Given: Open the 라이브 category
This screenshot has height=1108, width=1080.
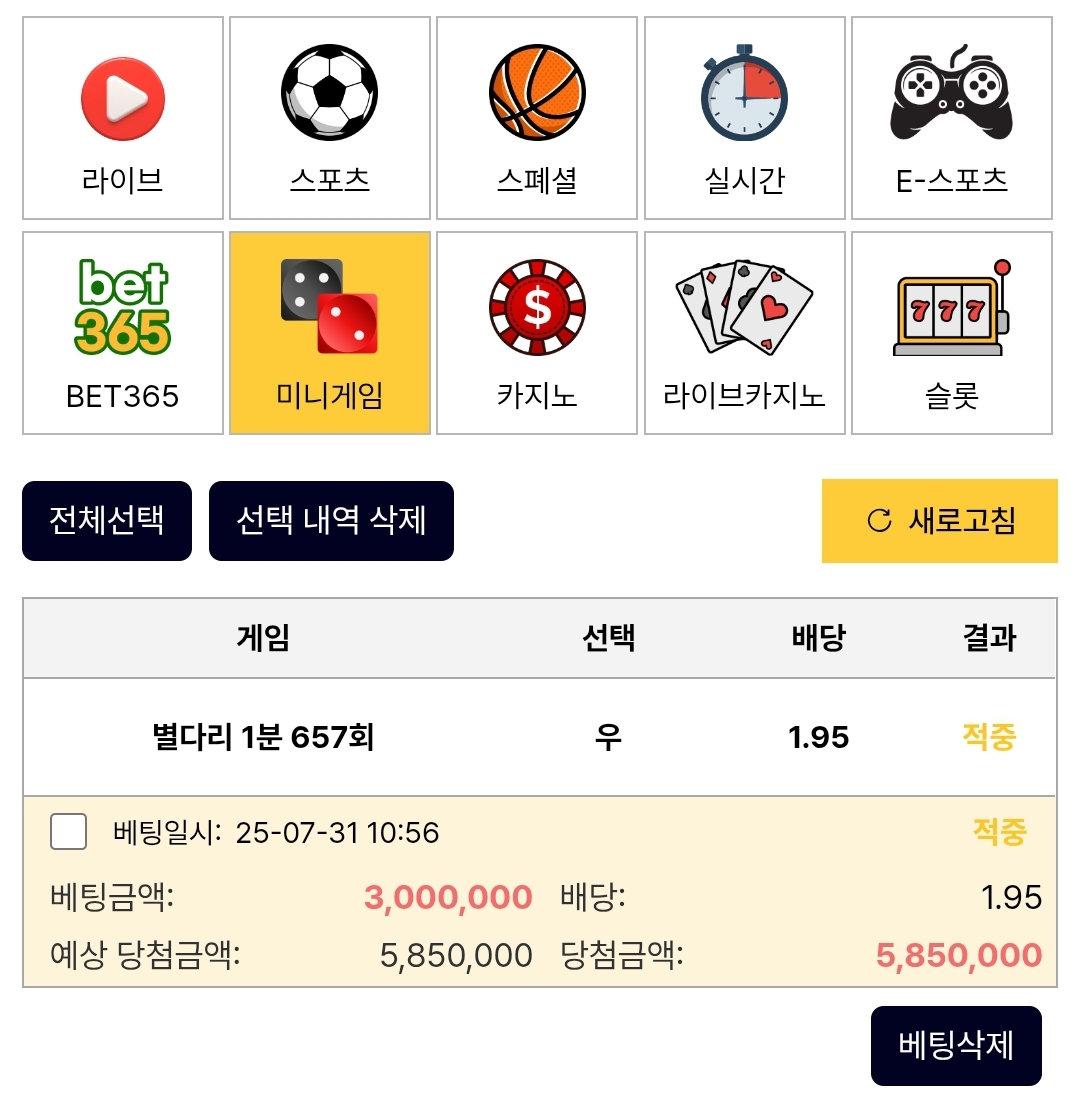Looking at the screenshot, I should click(x=123, y=118).
